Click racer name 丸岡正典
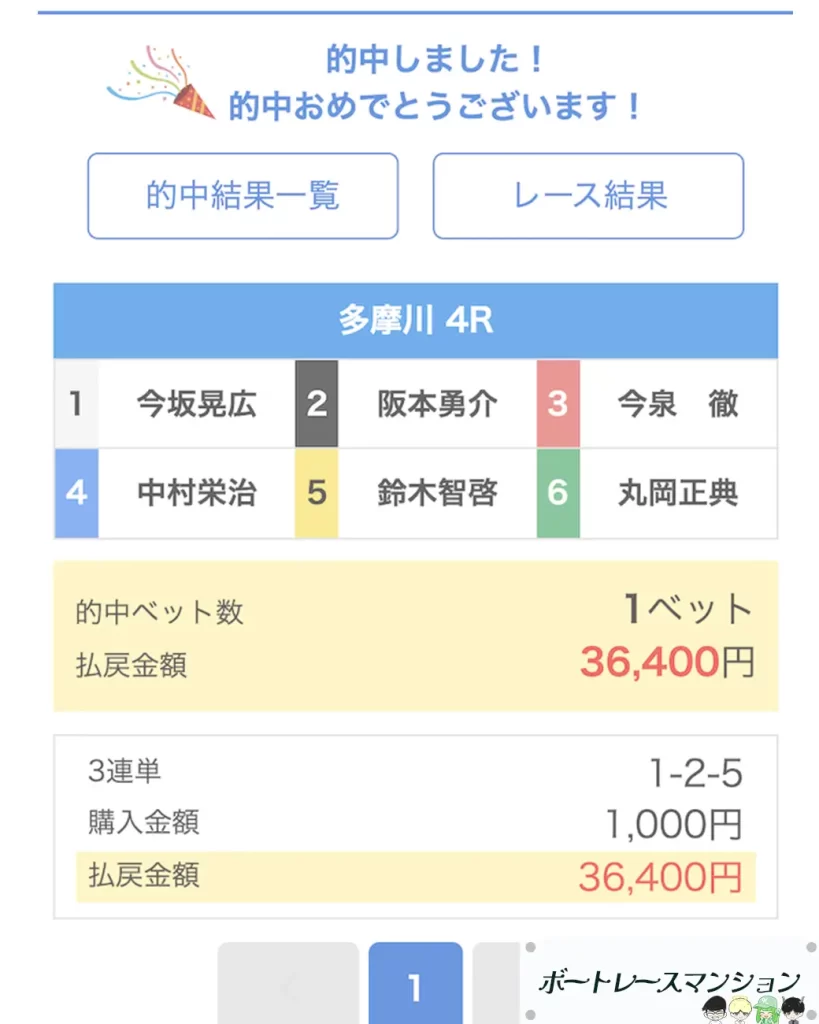This screenshot has height=1024, width=819. [x=678, y=493]
